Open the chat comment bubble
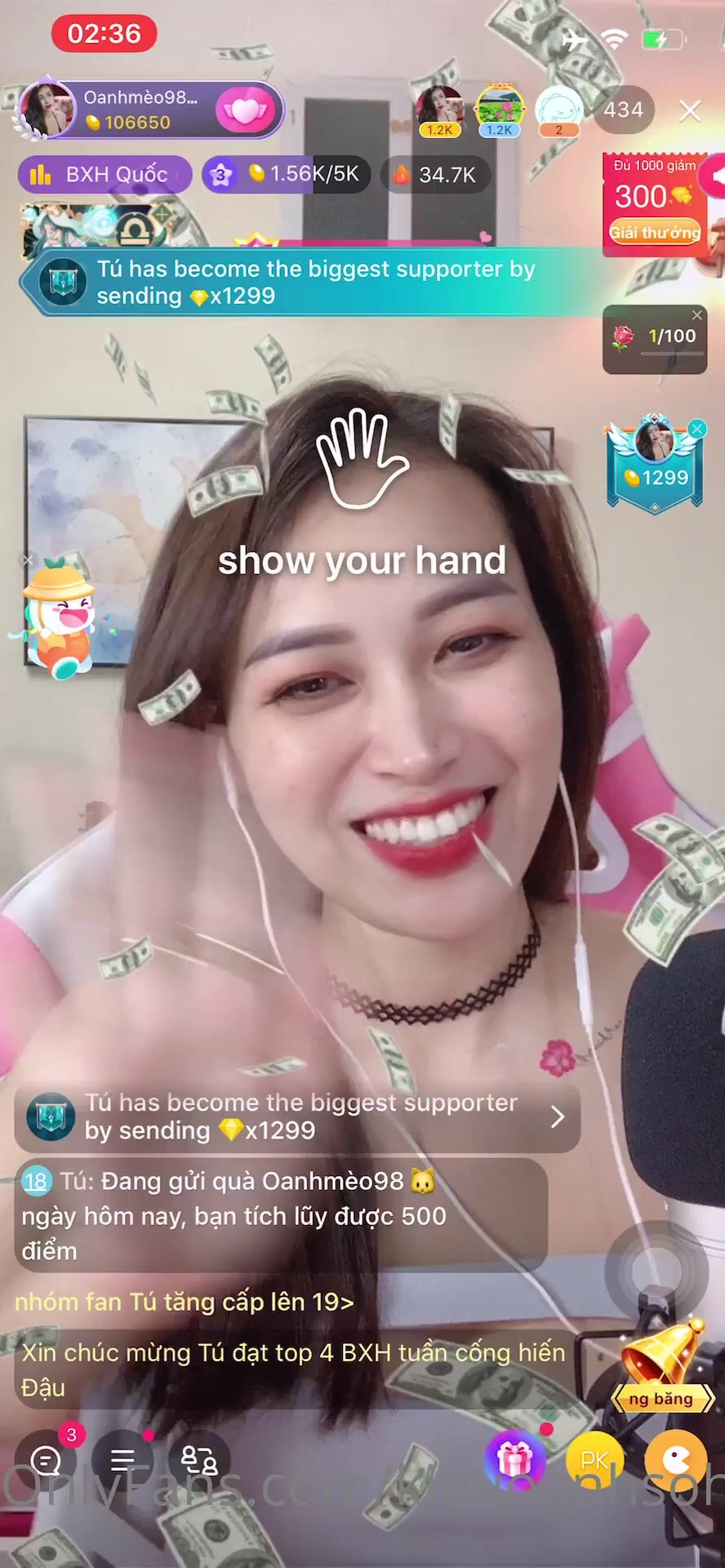 coord(46,1459)
